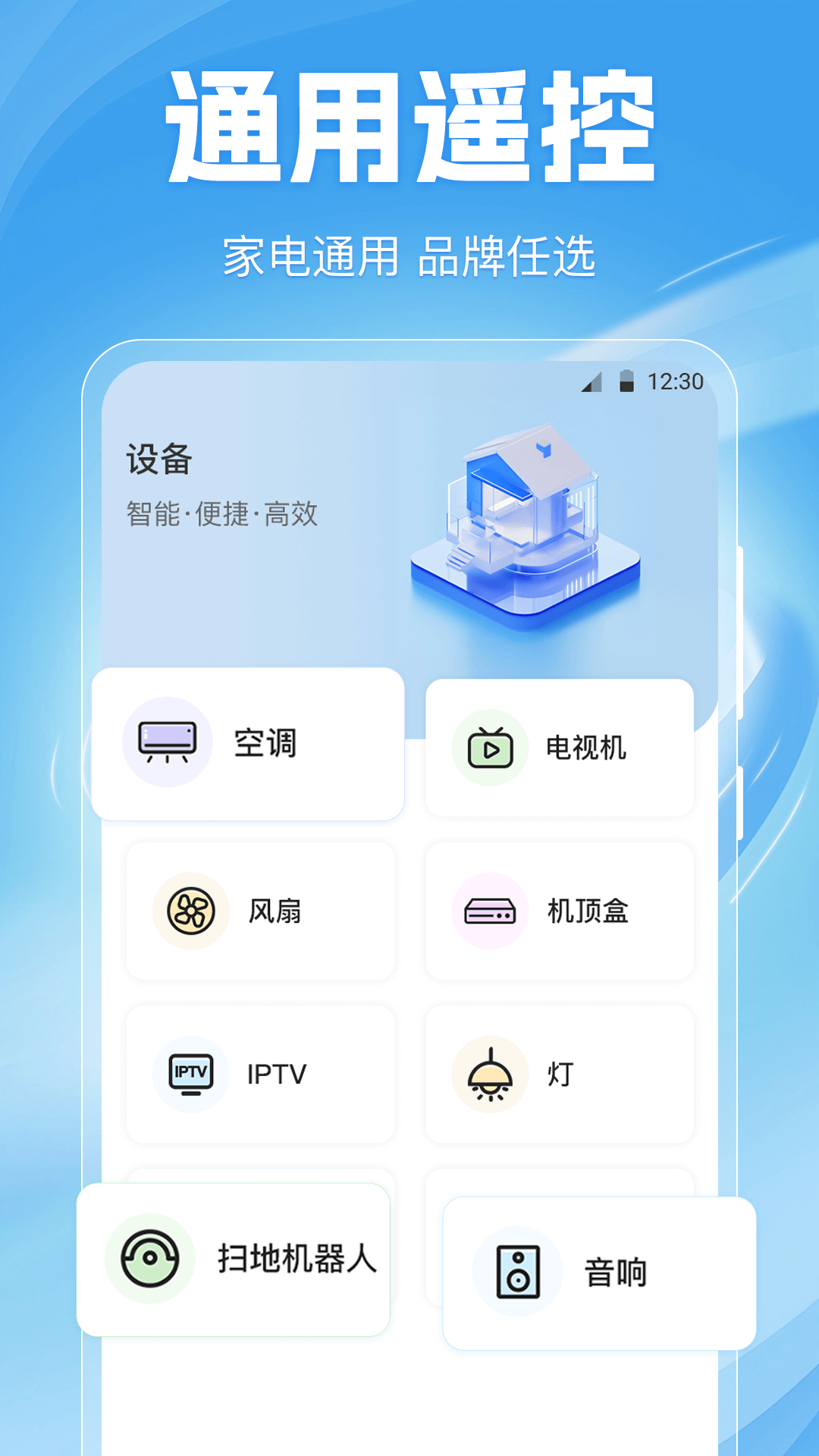Select the air conditioner (空调) icon
819x1456 pixels.
tap(165, 744)
